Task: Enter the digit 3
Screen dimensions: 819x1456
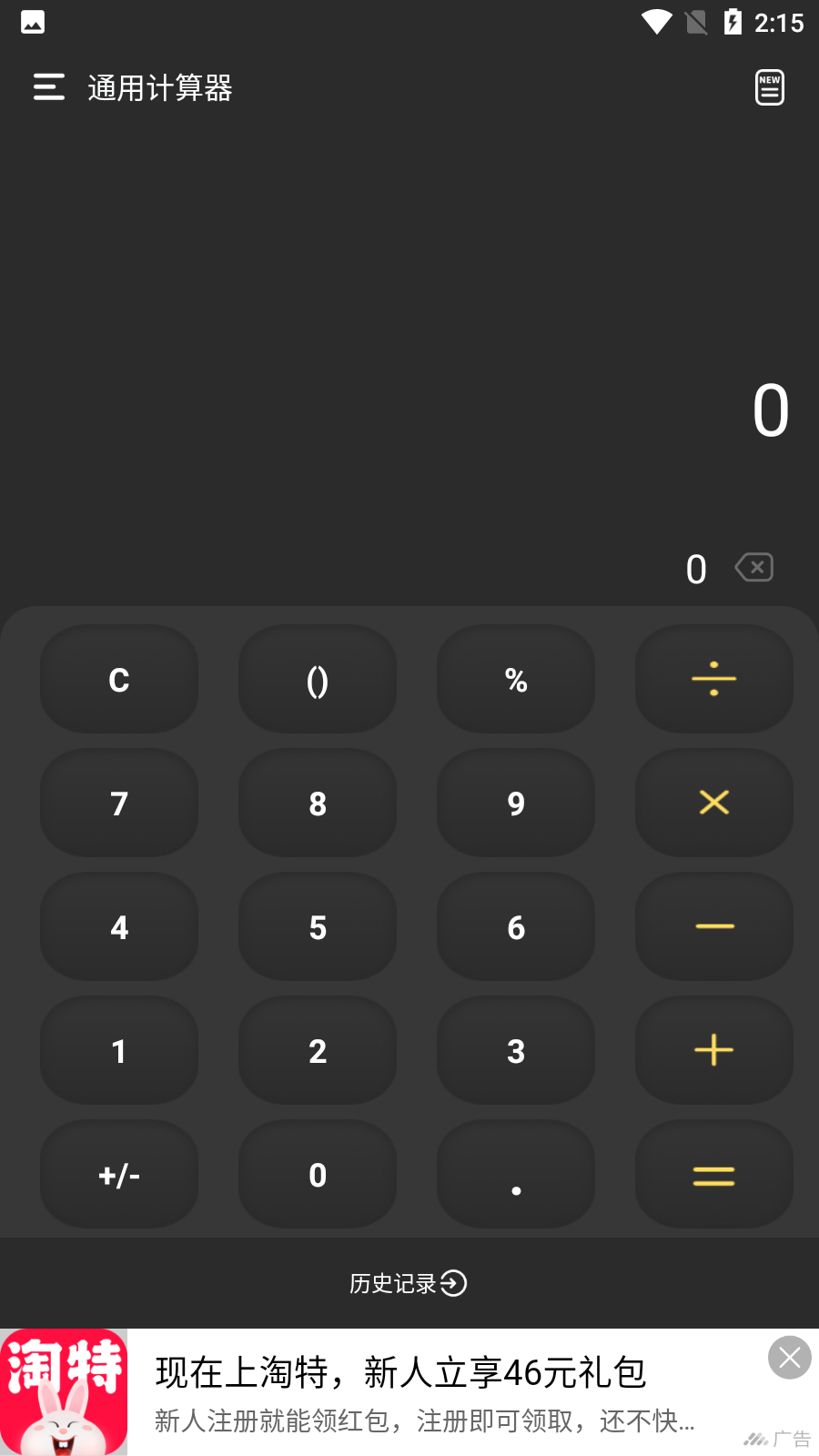Action: (516, 1051)
